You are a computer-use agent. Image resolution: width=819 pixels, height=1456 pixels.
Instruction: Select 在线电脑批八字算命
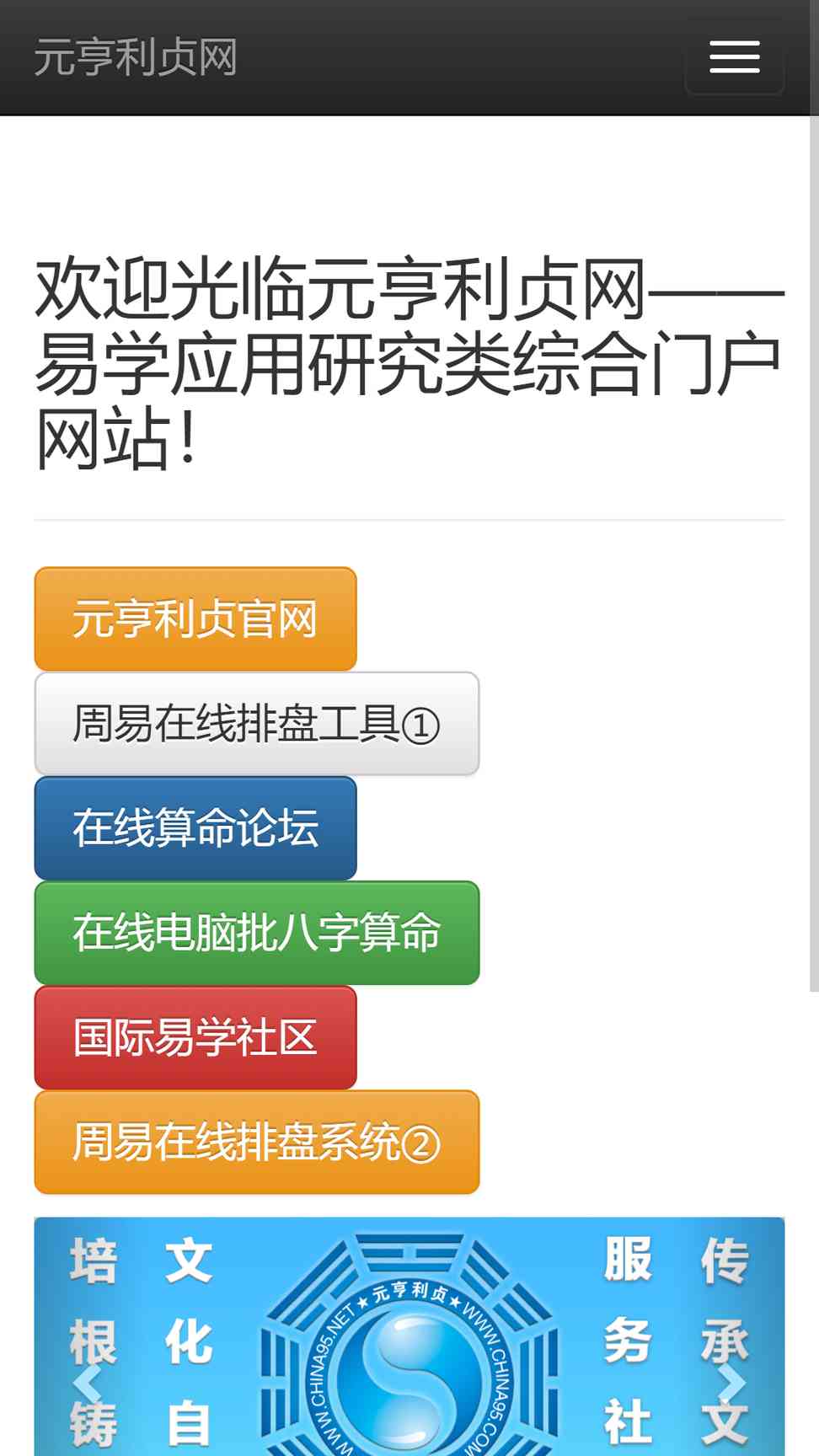(x=257, y=933)
